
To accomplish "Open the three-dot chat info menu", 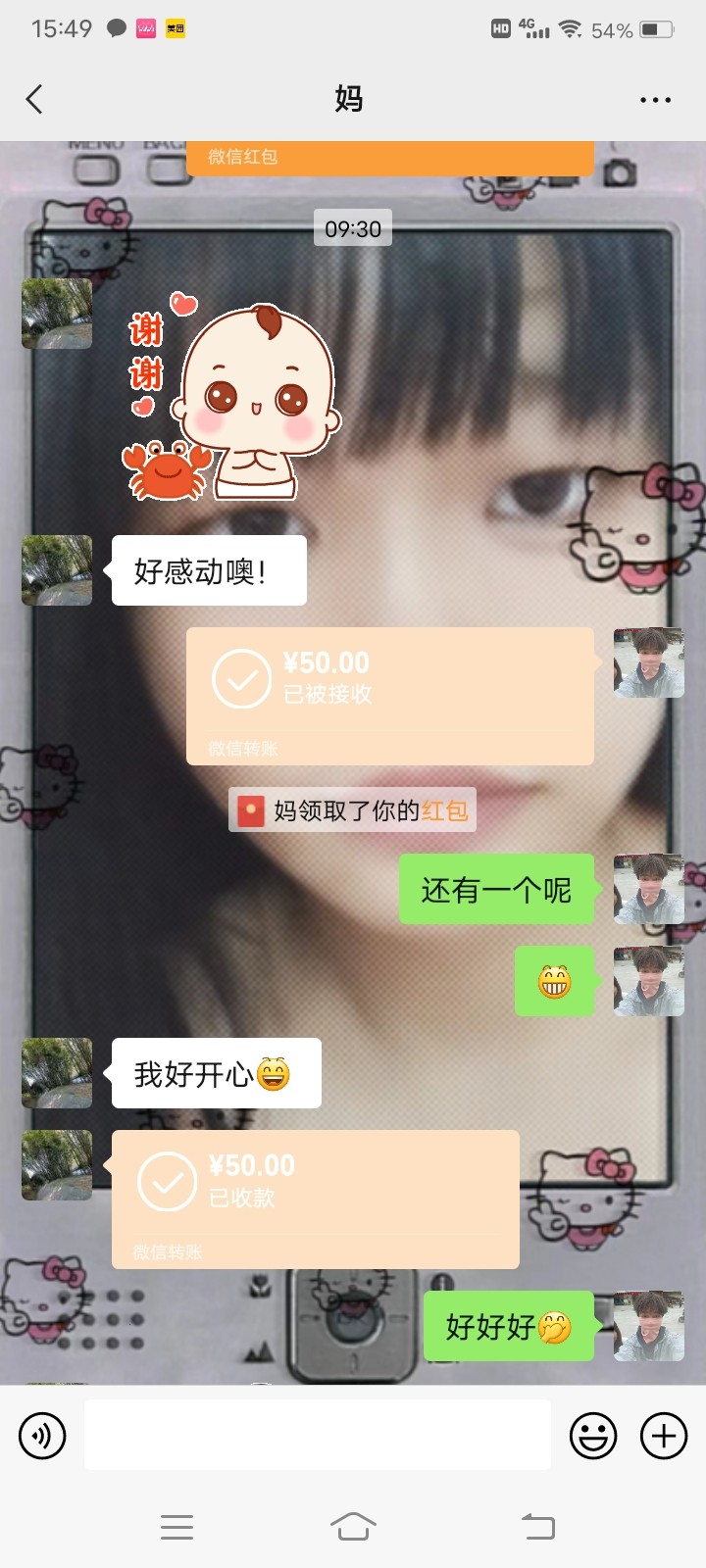I will pyautogui.click(x=655, y=99).
